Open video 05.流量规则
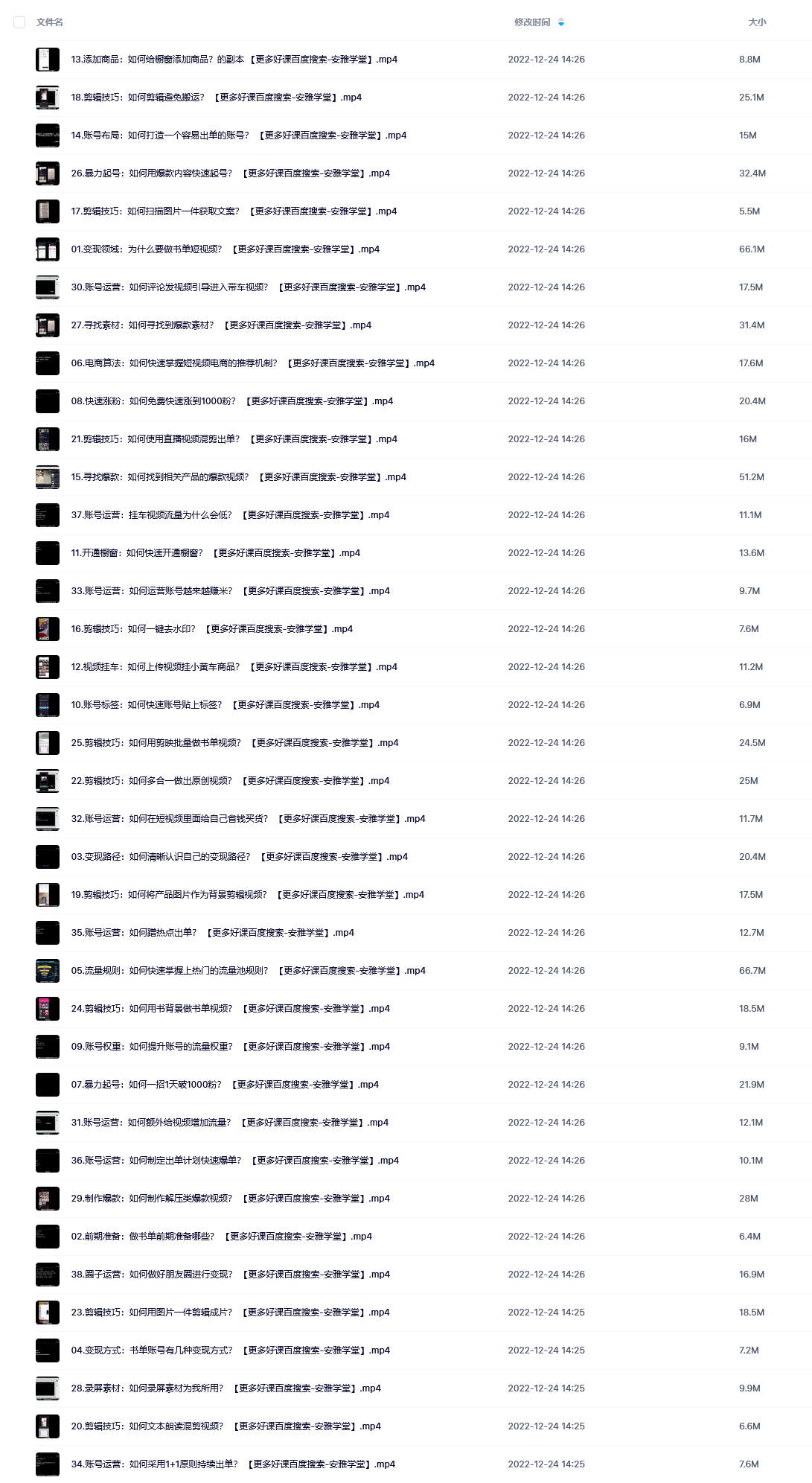The image size is (812, 1483). click(248, 971)
